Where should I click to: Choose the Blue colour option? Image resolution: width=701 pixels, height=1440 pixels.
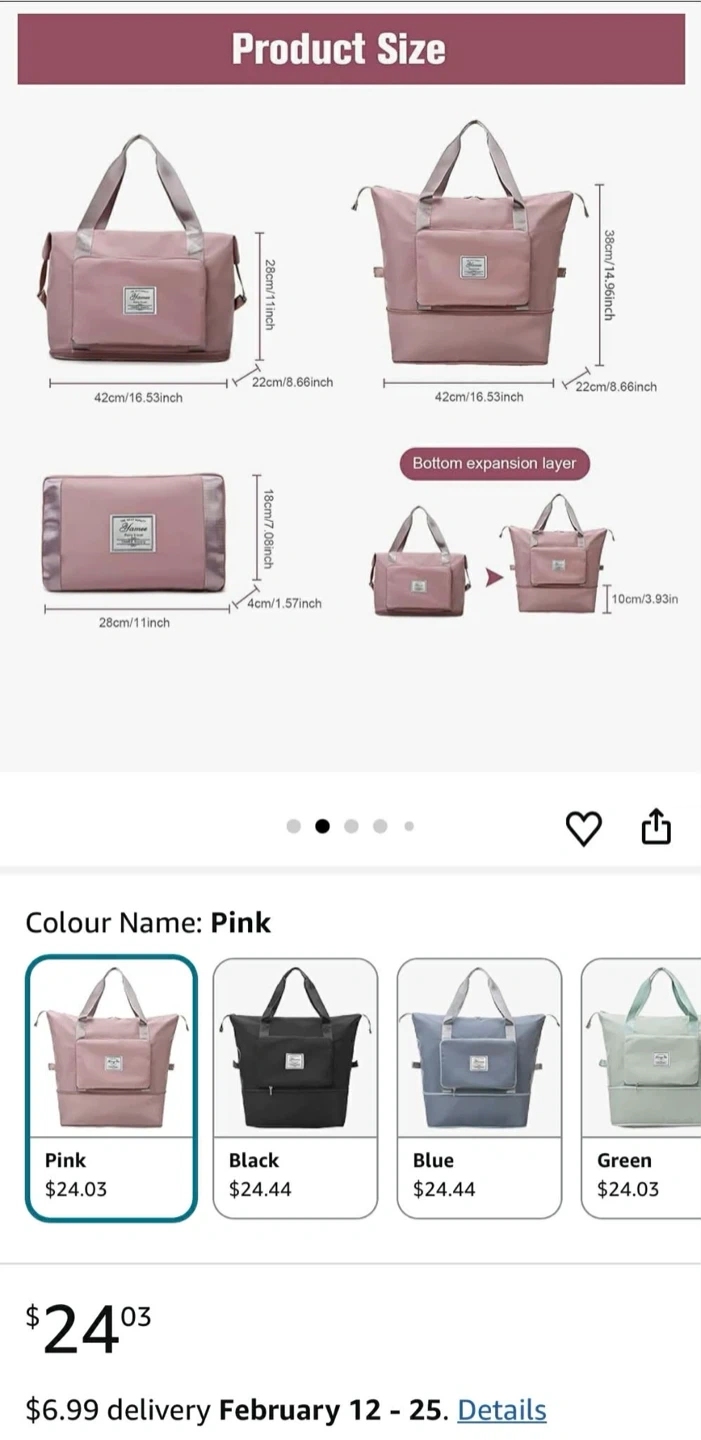point(479,1087)
